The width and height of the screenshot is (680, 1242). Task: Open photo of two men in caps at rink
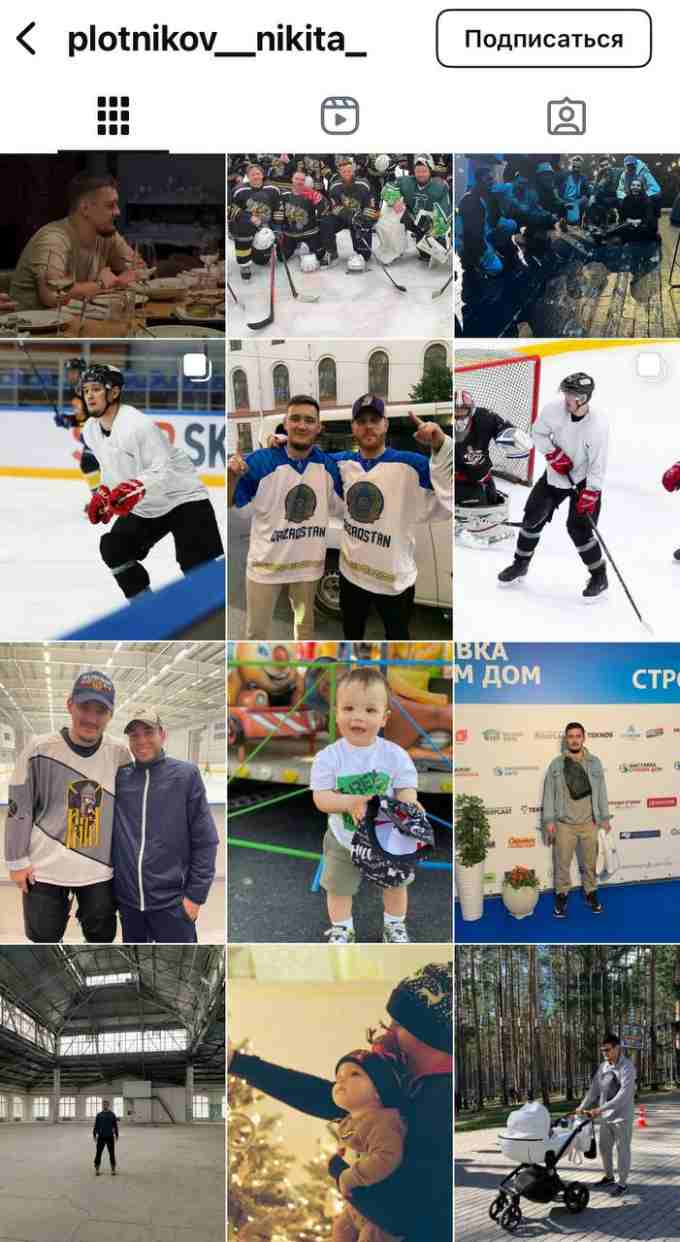(x=112, y=792)
